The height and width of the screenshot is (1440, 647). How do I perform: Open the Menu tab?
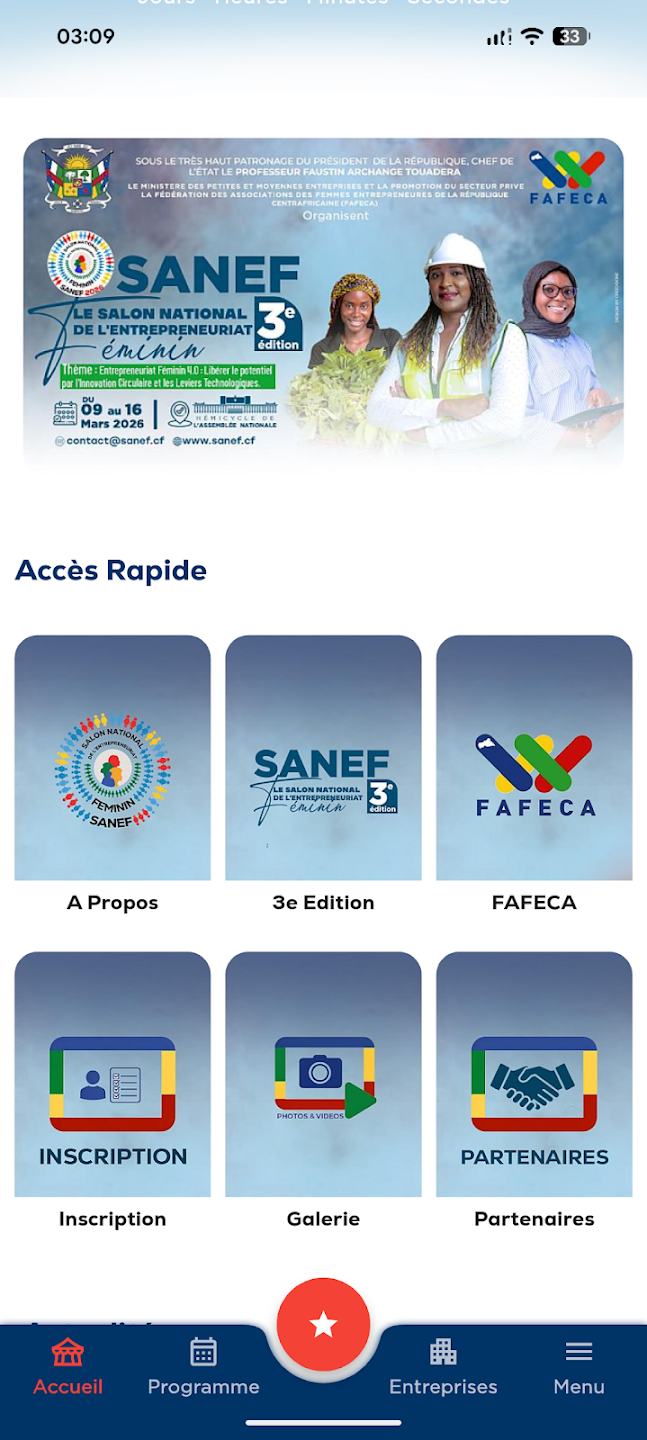pos(579,1367)
